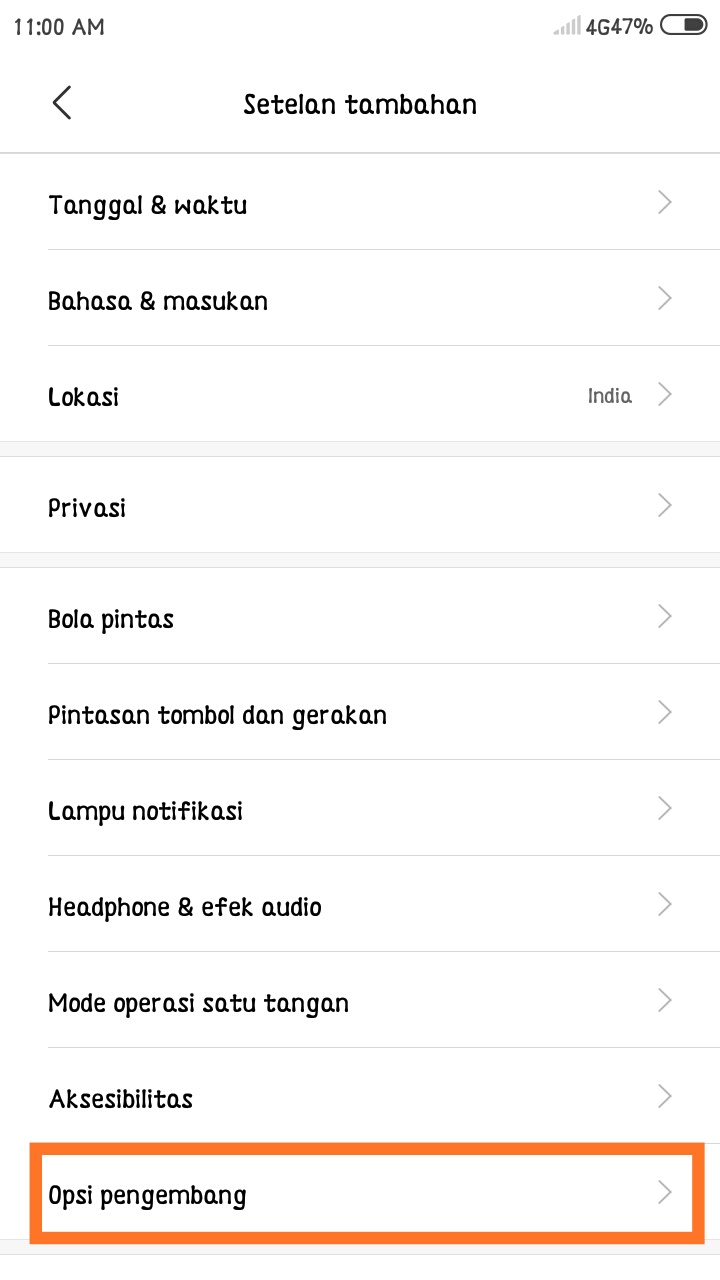Open Bahasa & masukan
Viewport: 720px width, 1280px height.
[x=360, y=301]
